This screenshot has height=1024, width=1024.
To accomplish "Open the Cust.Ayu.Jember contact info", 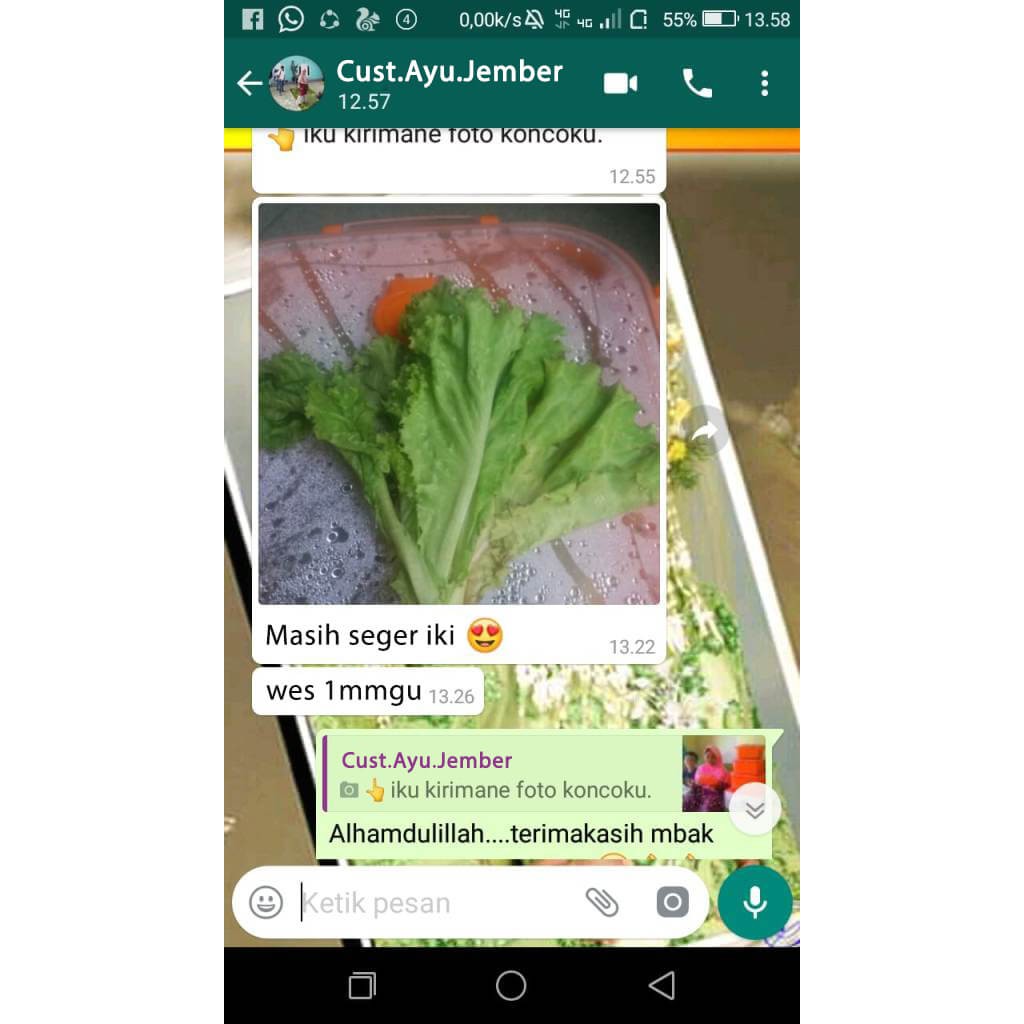I will tap(449, 83).
